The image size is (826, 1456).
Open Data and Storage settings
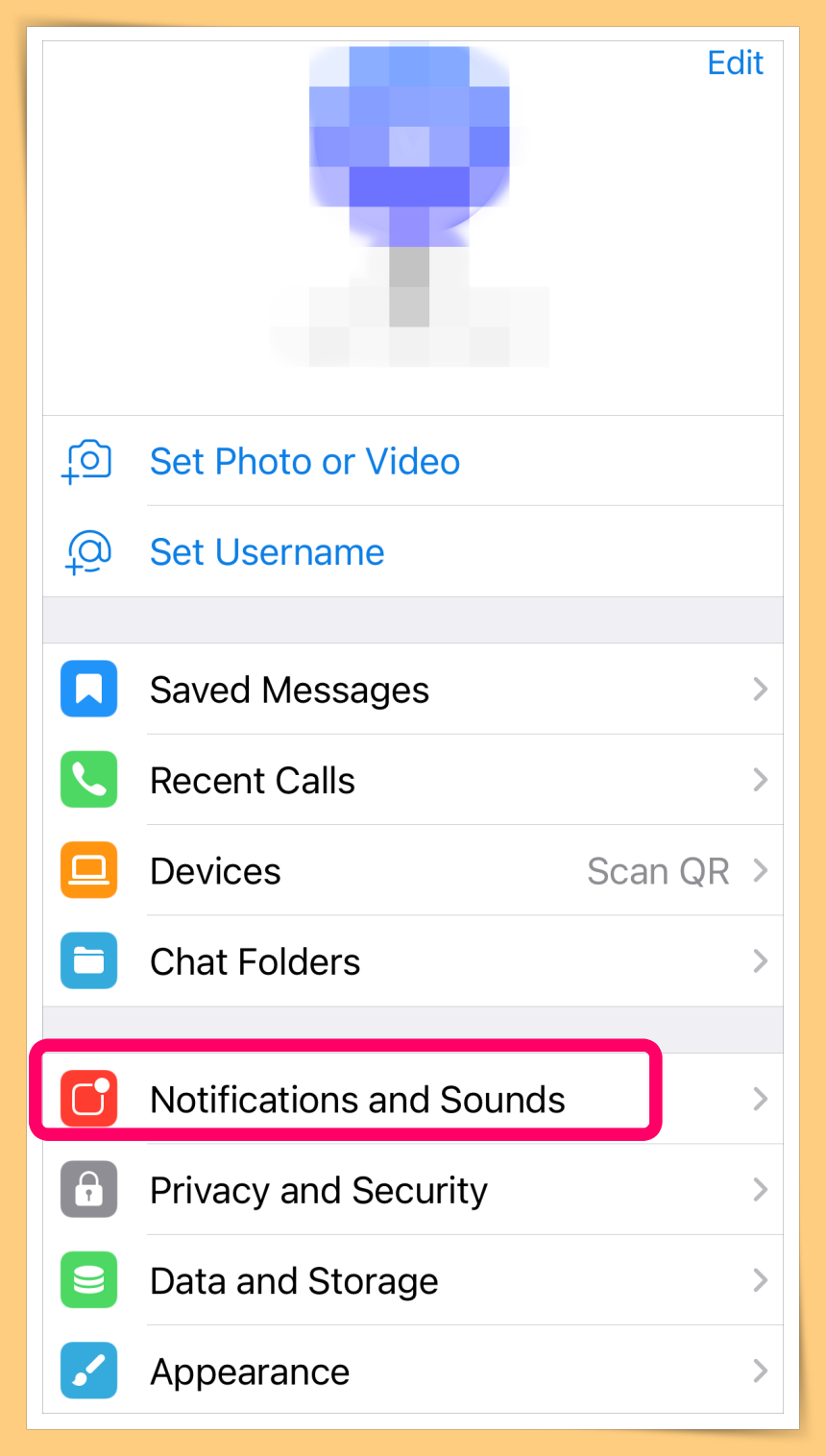(x=413, y=1280)
